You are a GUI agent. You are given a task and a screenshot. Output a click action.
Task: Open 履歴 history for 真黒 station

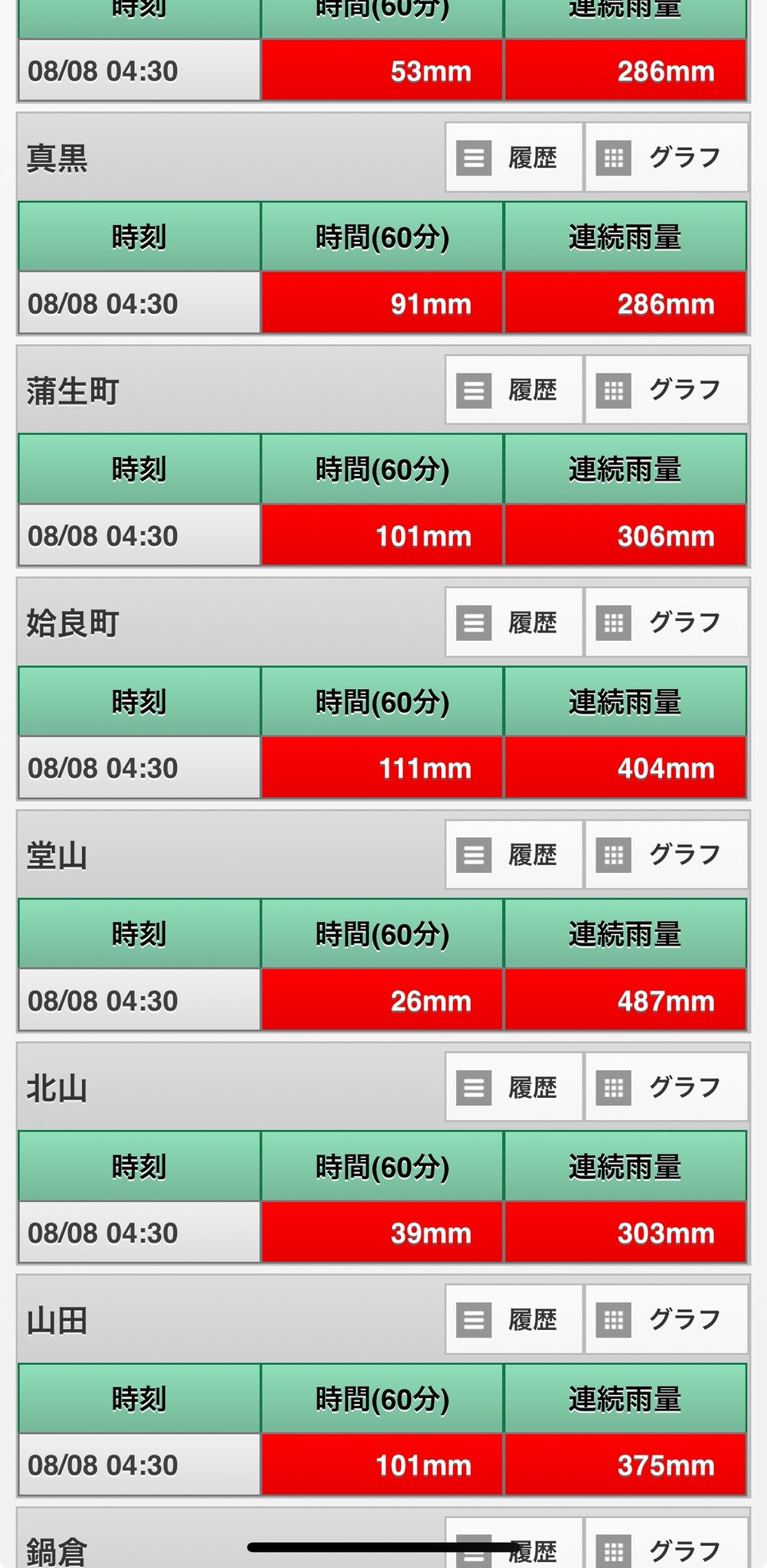(514, 158)
